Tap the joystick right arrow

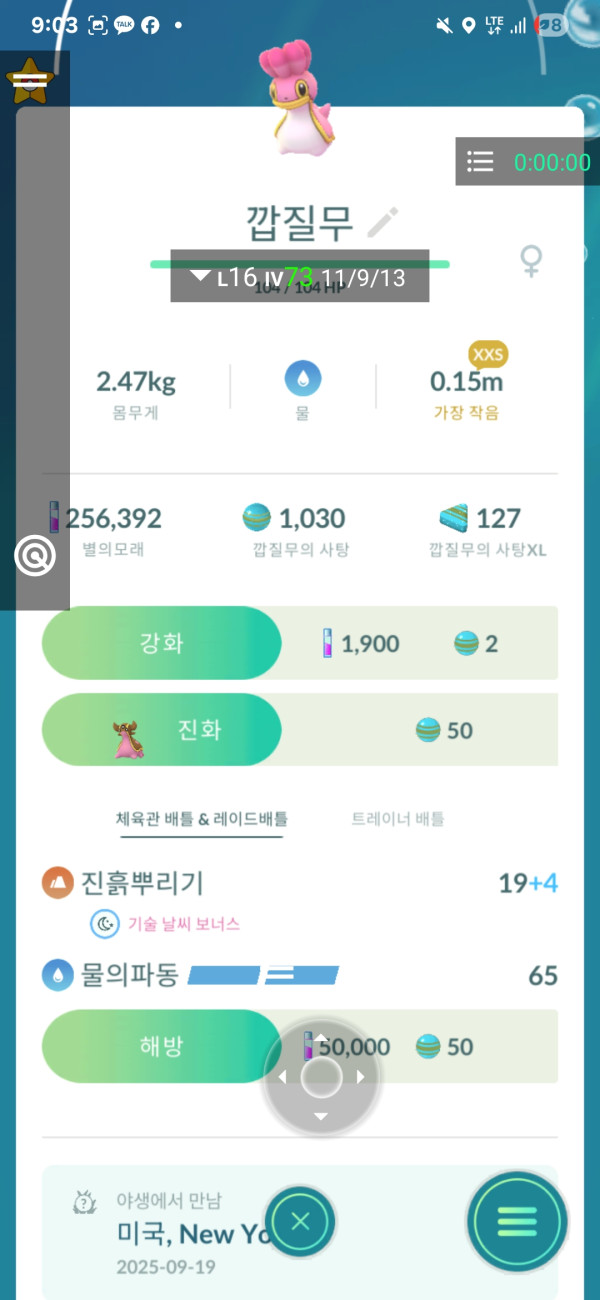click(x=361, y=1077)
